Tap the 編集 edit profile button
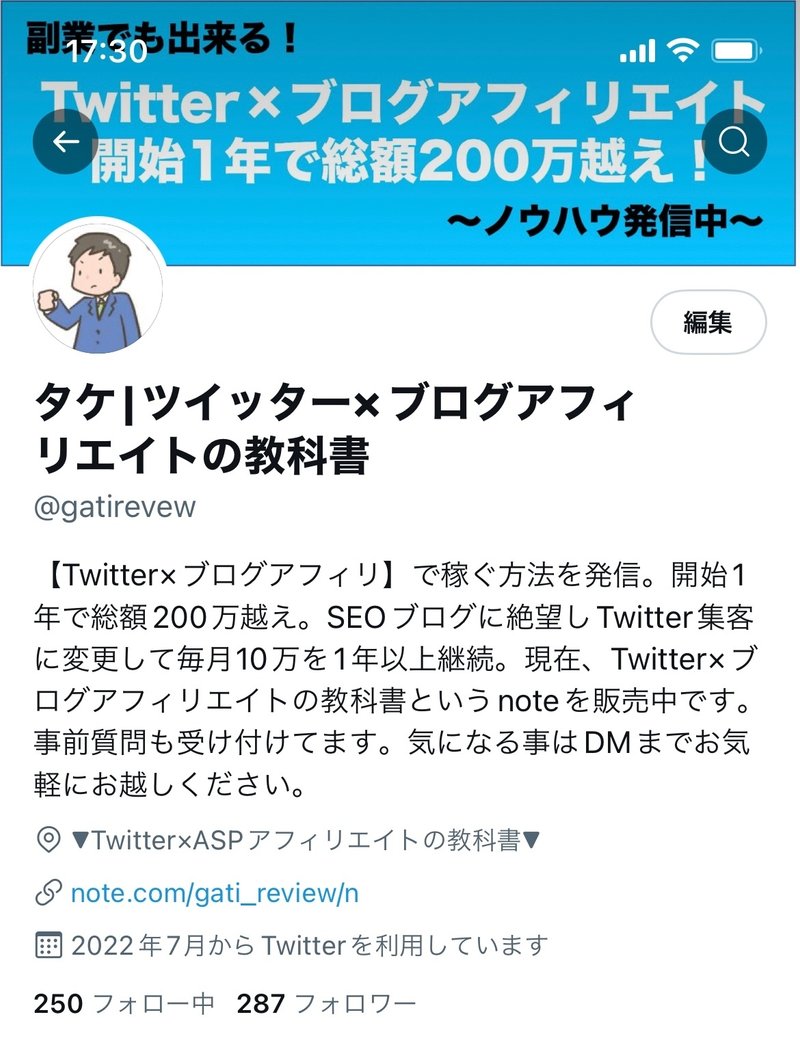Screen dimensions: 800x1045 coord(708,323)
